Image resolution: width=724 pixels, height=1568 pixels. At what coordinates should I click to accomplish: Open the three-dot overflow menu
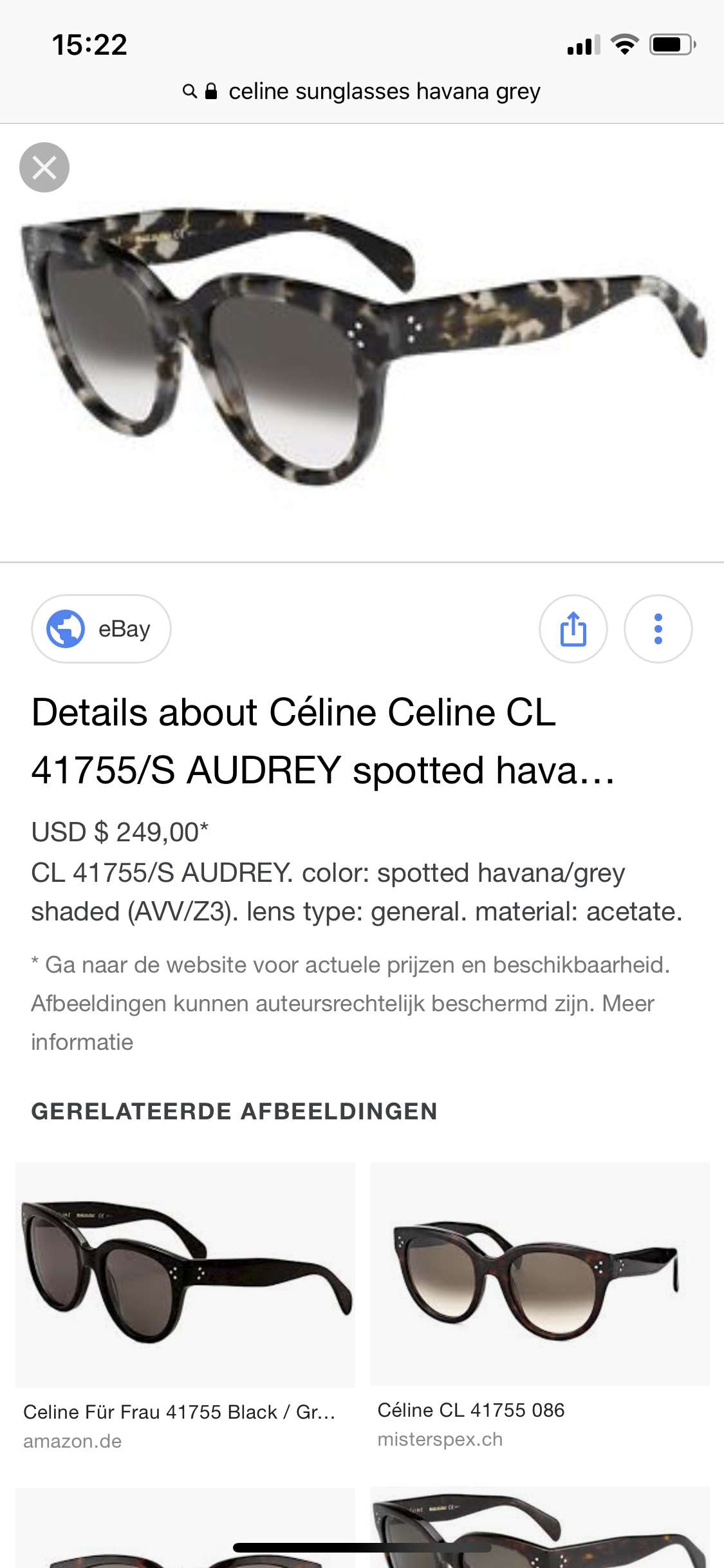tap(658, 629)
